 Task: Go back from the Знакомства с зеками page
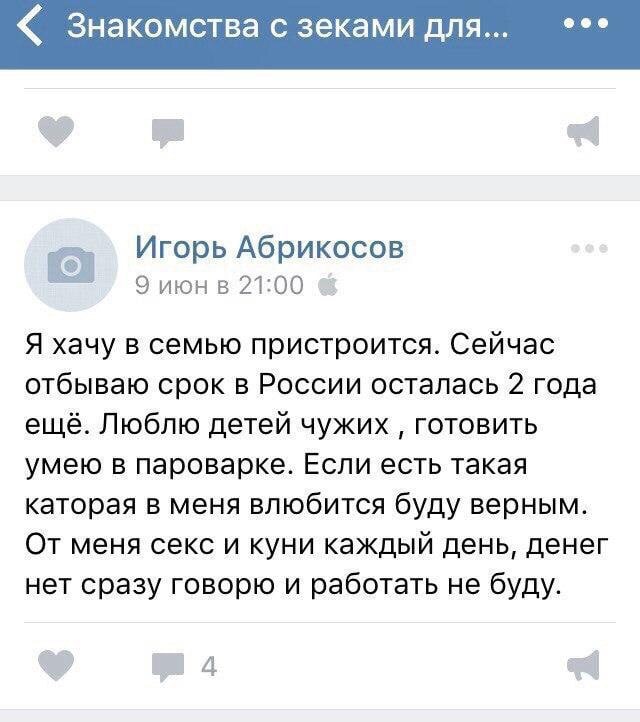(32, 33)
